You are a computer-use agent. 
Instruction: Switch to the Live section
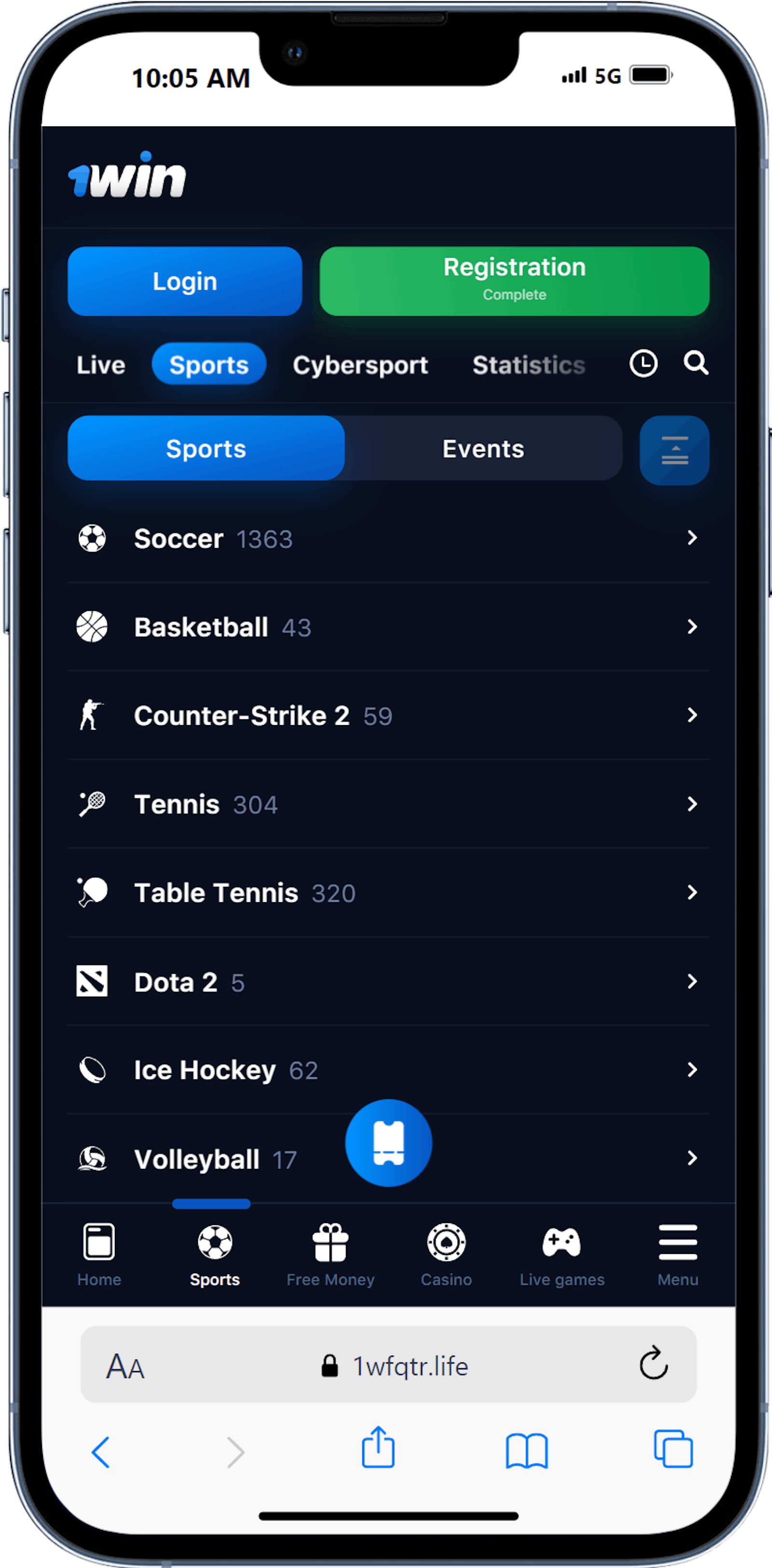pyautogui.click(x=100, y=365)
